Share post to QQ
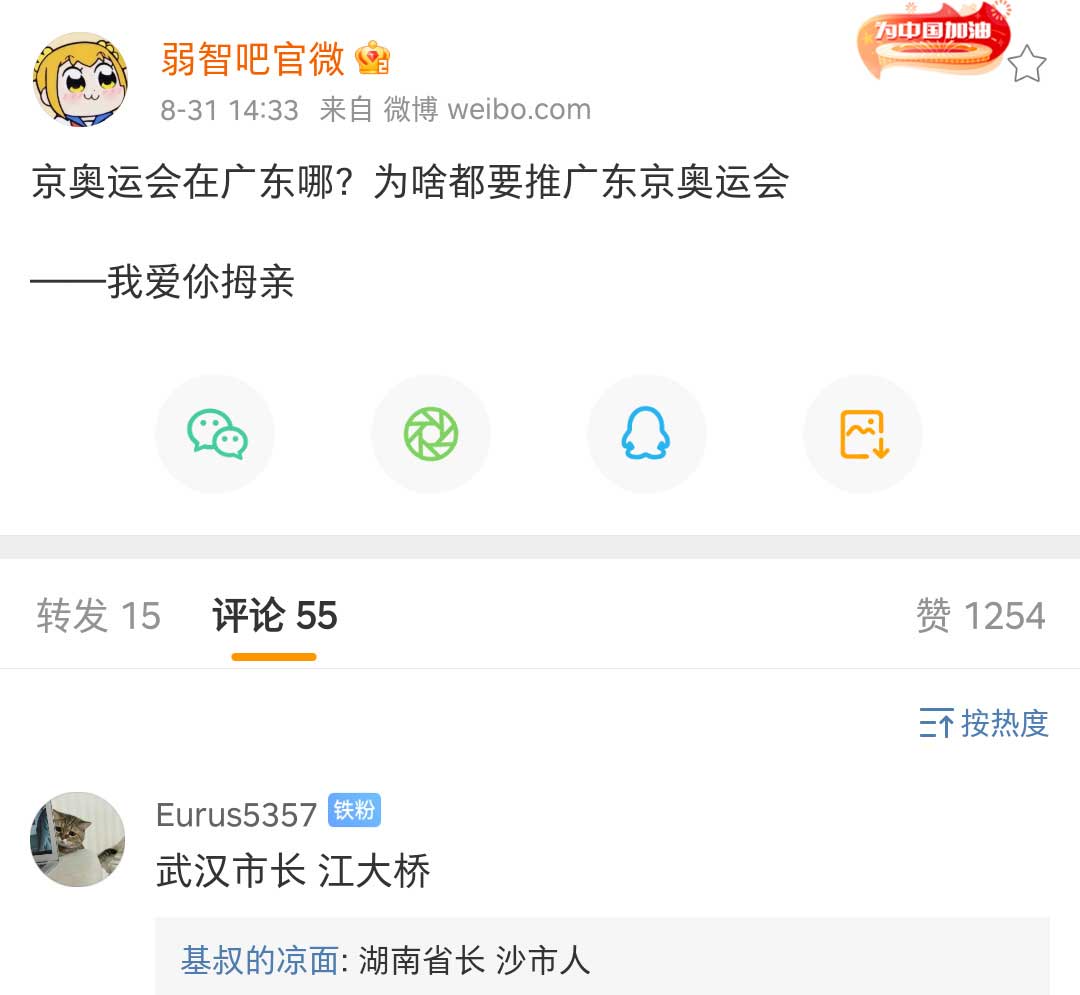Image resolution: width=1080 pixels, height=995 pixels. pos(646,434)
